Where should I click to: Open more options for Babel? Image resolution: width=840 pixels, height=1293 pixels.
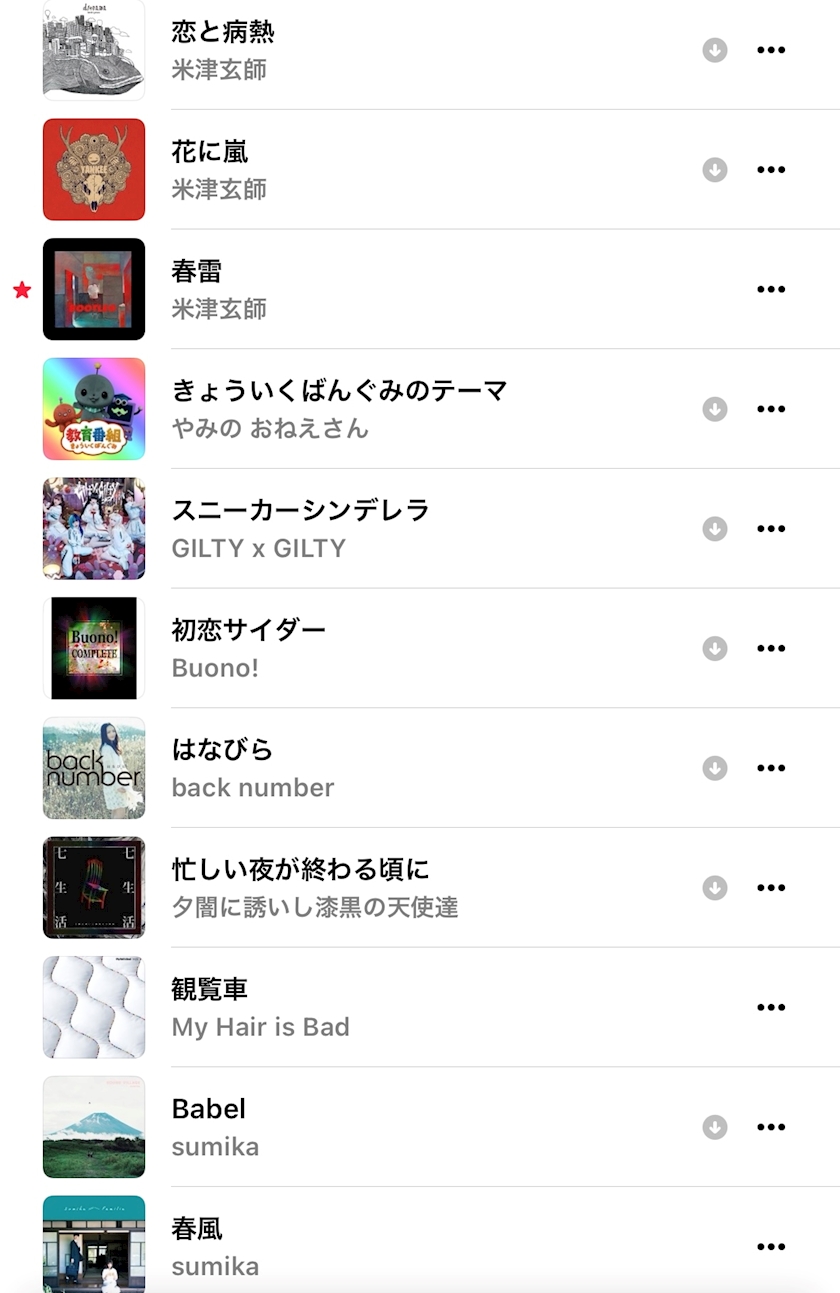771,1127
